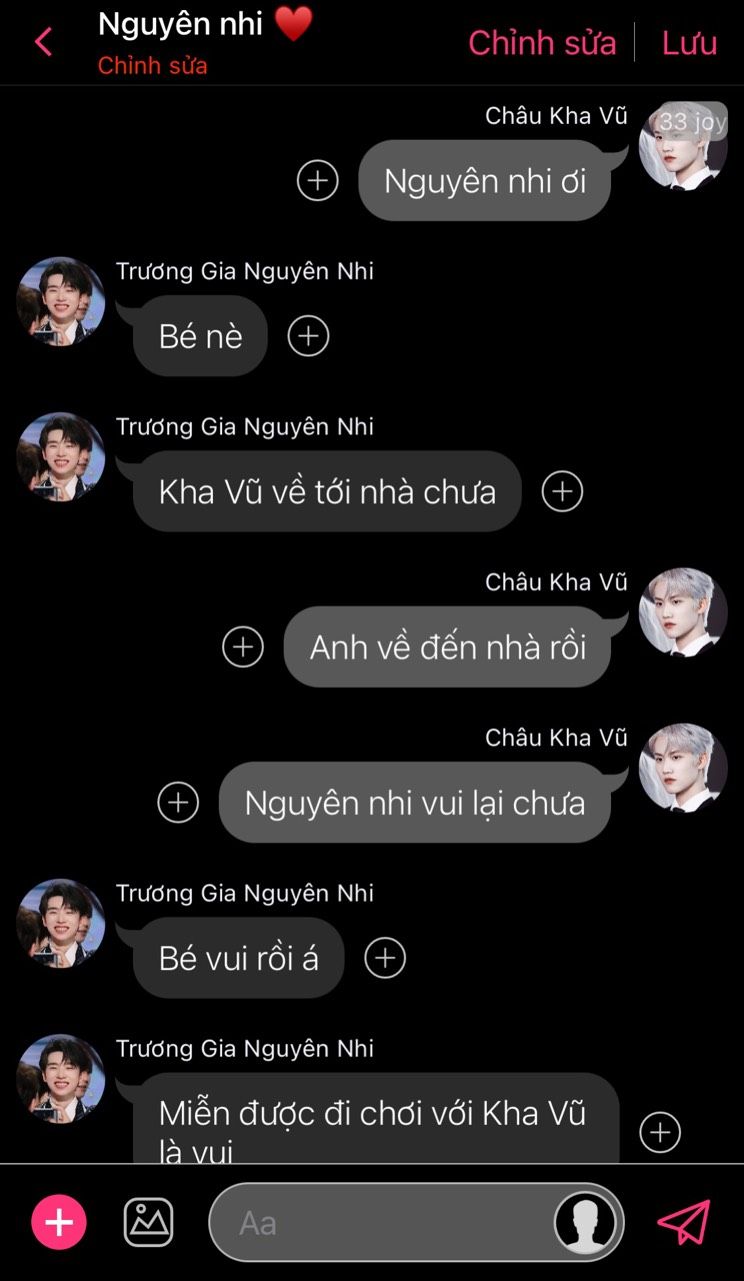Switch sender via avatar in input box
This screenshot has height=1281, width=744.
point(586,1222)
